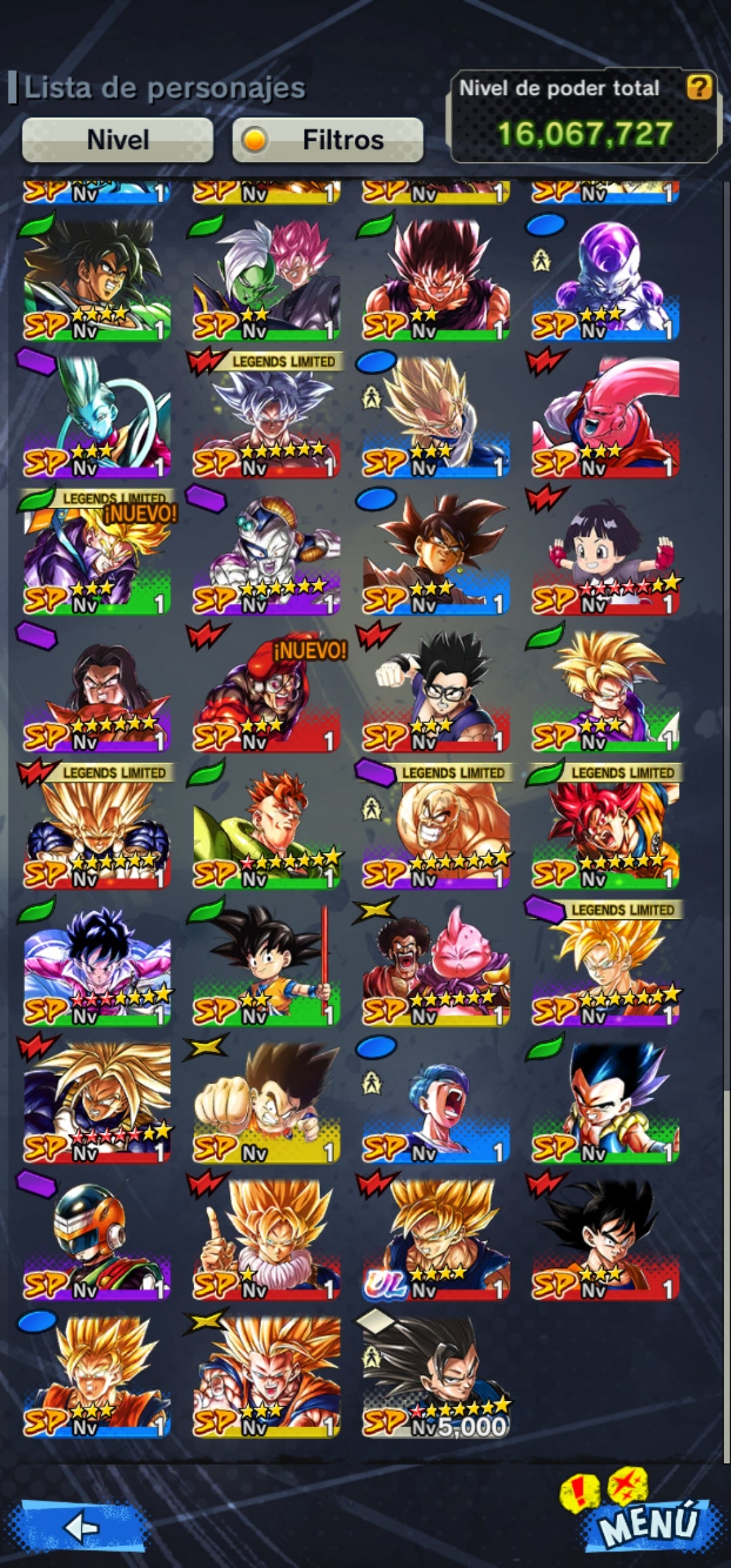Select the green Broly character card
This screenshot has height=1568, width=731.
[97, 279]
